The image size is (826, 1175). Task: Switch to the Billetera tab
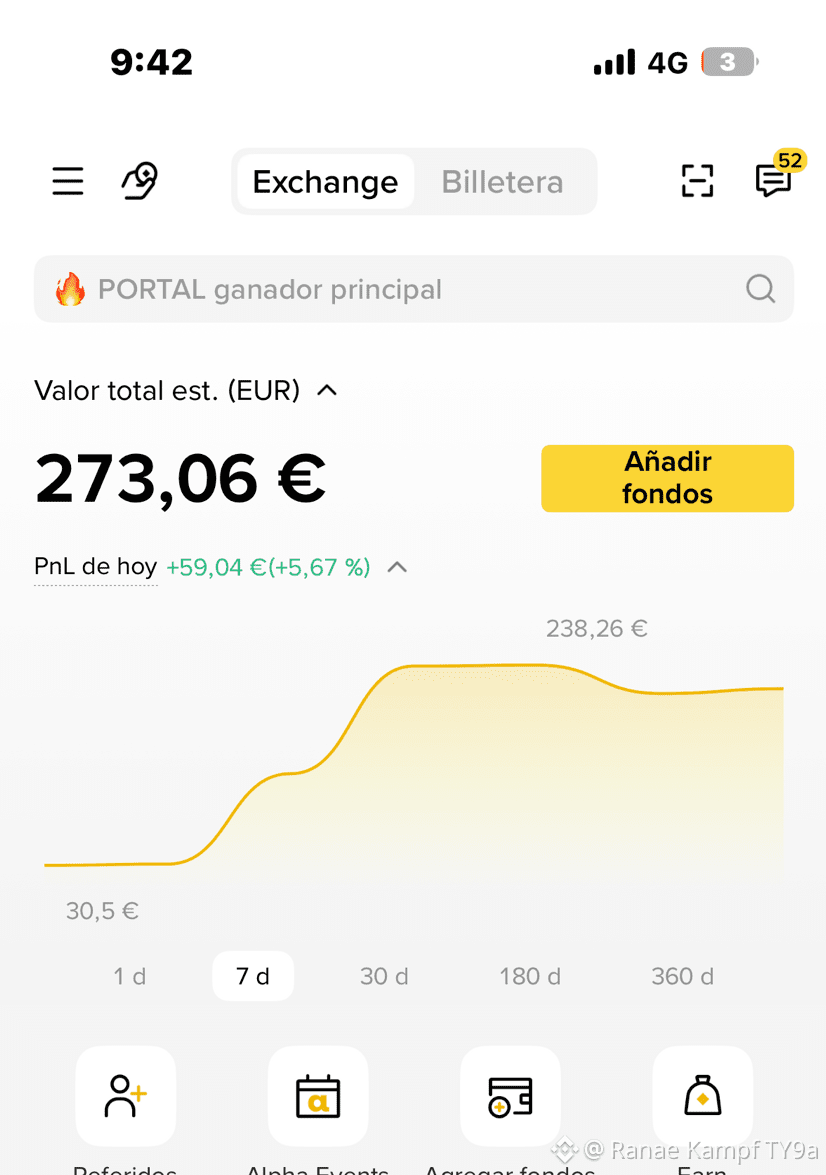pyautogui.click(x=501, y=182)
